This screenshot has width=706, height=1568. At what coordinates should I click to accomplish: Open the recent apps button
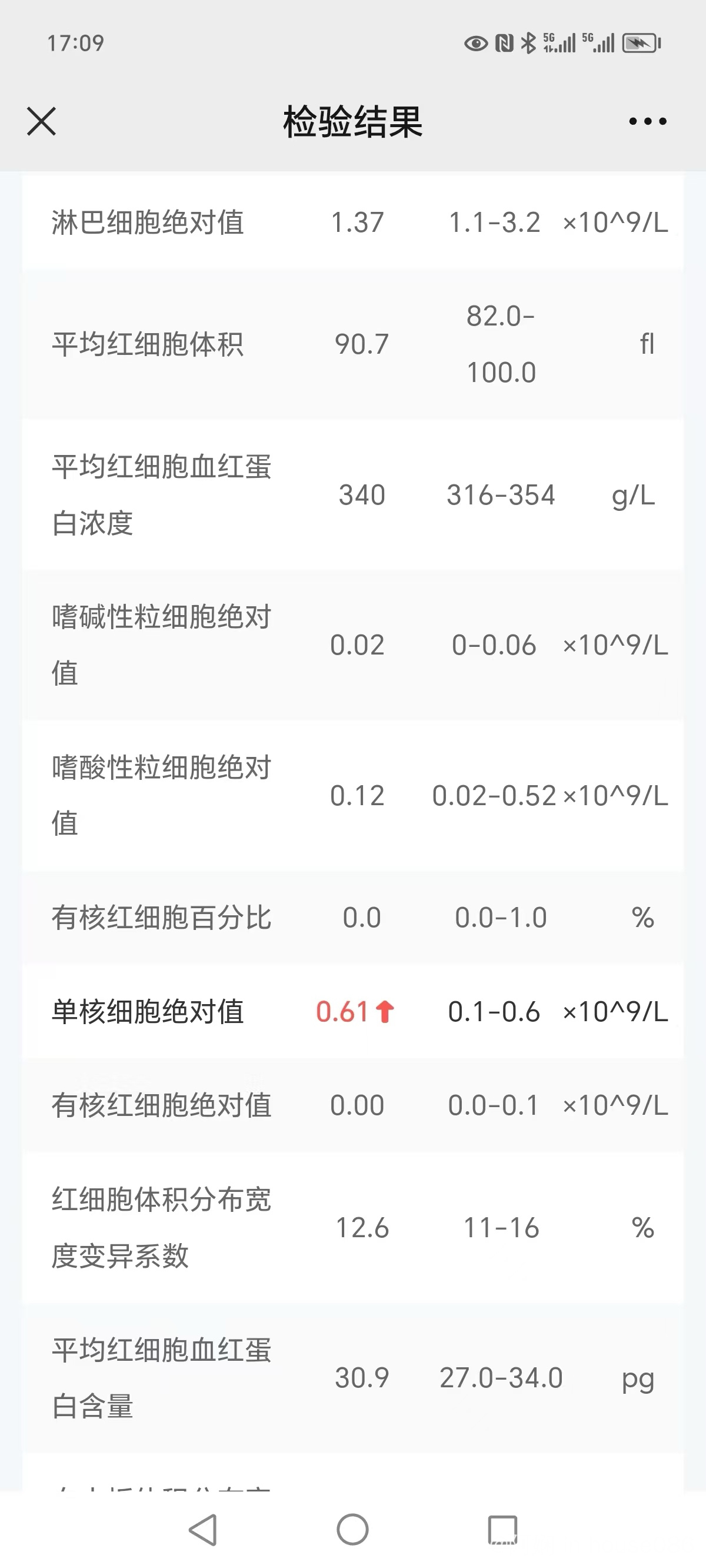(x=502, y=1529)
